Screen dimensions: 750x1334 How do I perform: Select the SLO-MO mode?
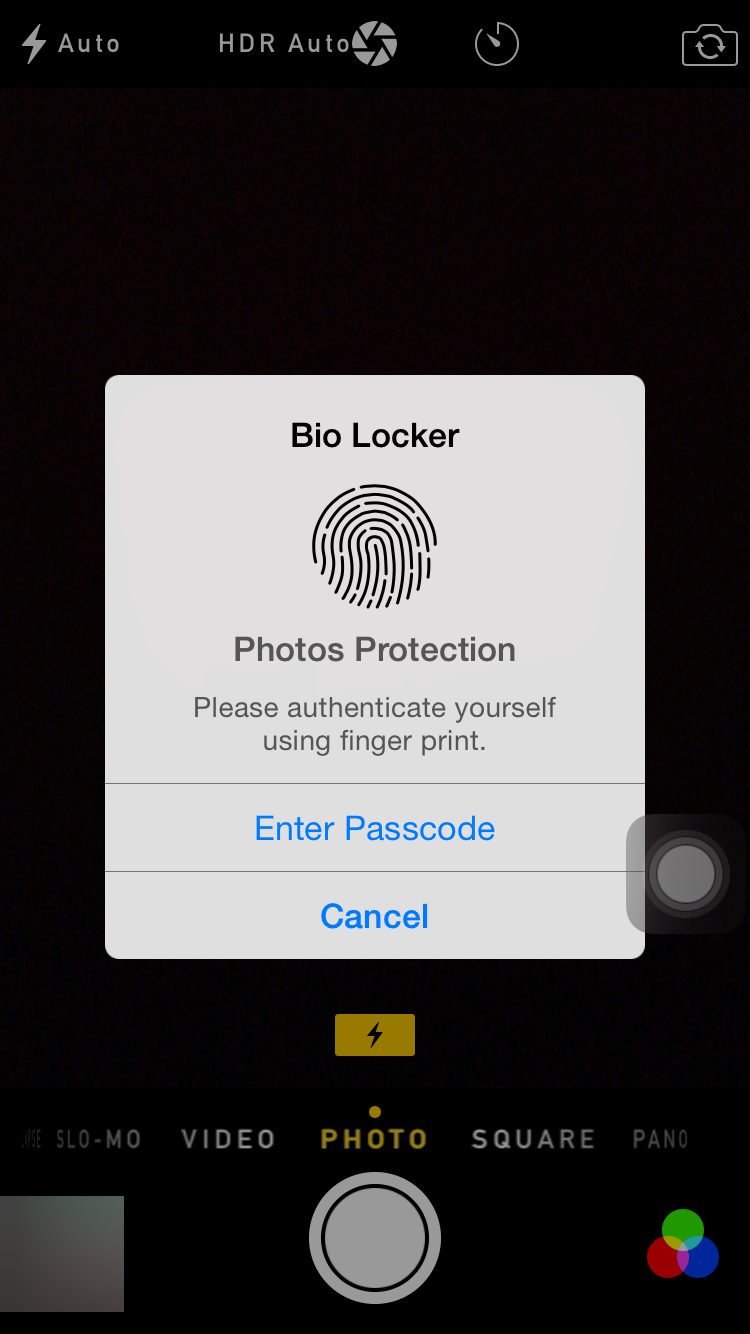98,1139
